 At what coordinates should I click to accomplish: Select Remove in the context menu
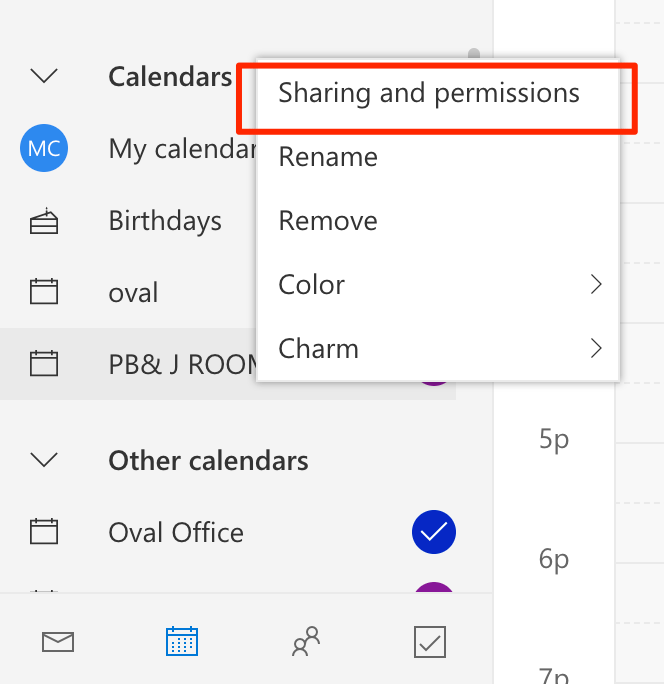pyautogui.click(x=438, y=220)
